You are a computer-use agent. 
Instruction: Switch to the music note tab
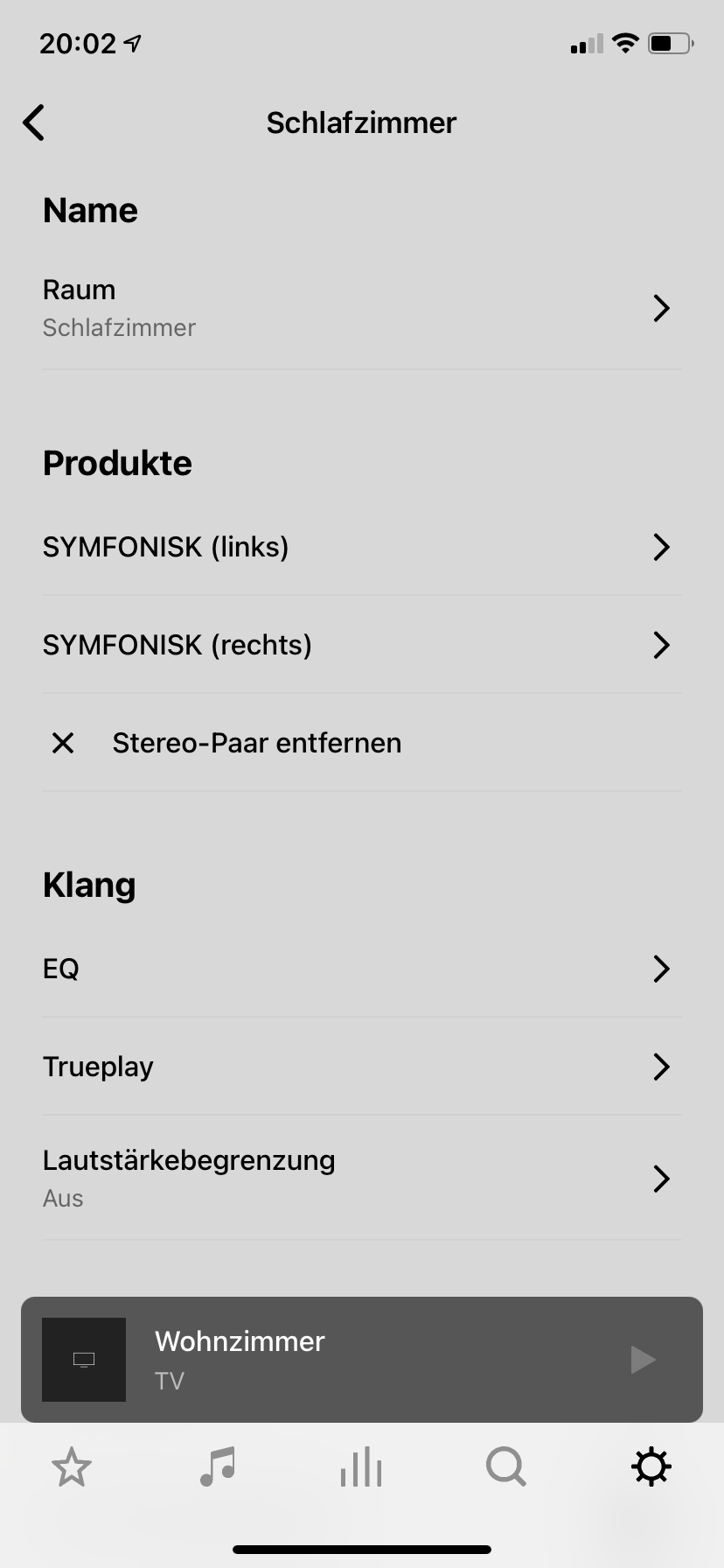(217, 1467)
